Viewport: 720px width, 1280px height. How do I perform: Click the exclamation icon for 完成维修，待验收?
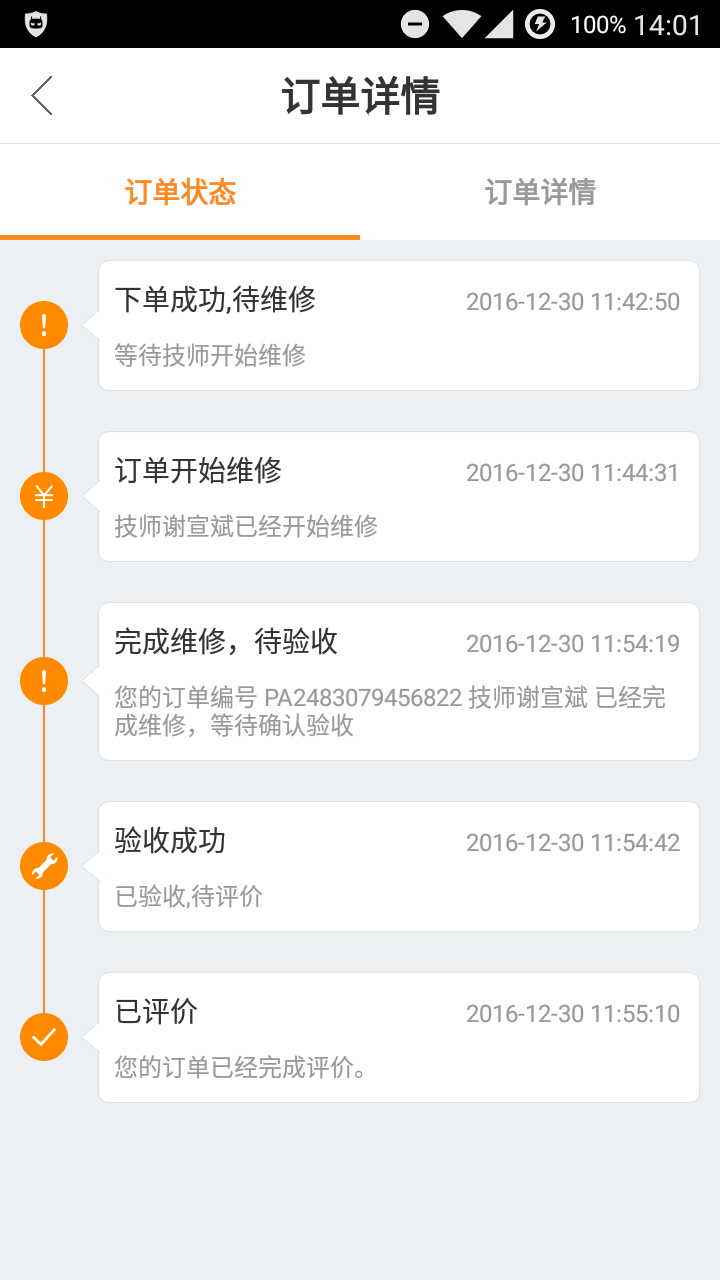43,681
